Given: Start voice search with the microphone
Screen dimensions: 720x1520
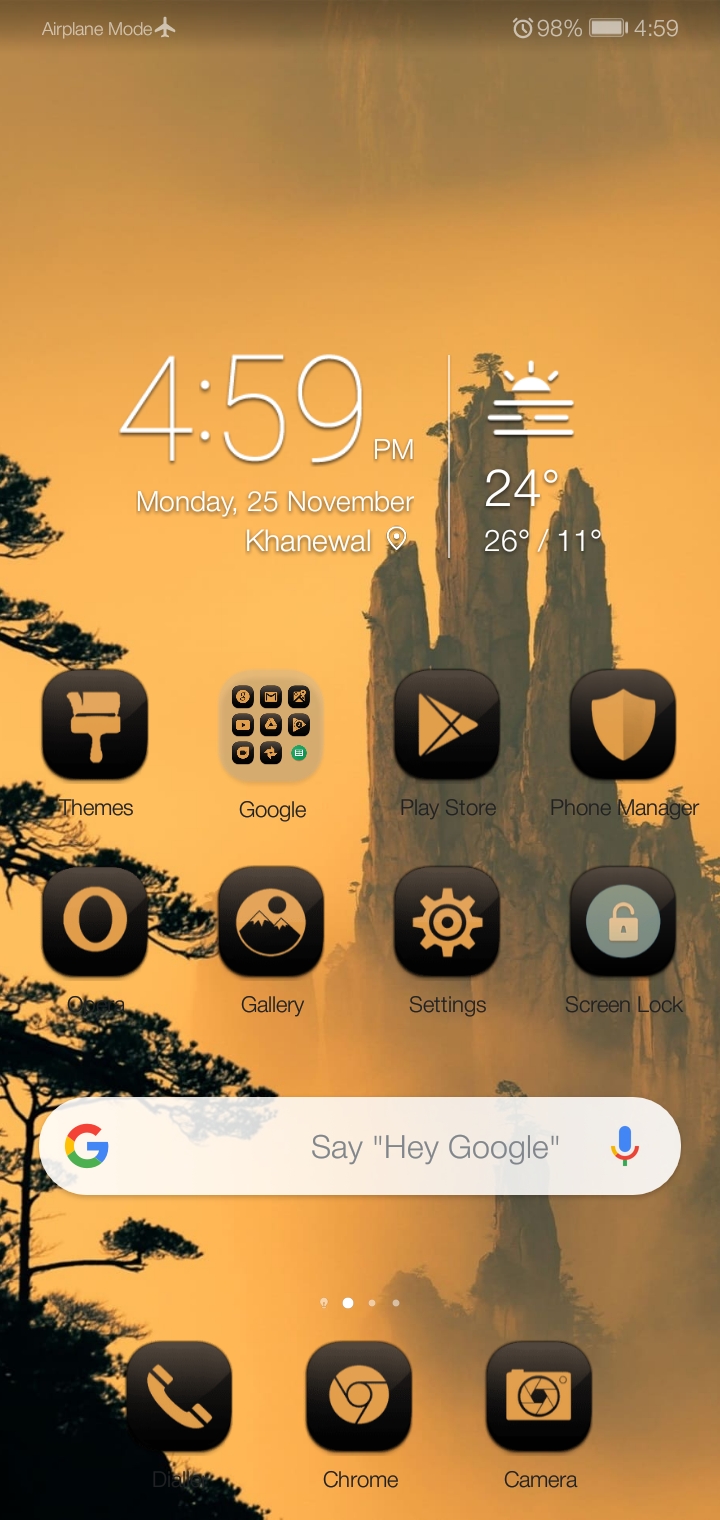Looking at the screenshot, I should coord(625,1146).
